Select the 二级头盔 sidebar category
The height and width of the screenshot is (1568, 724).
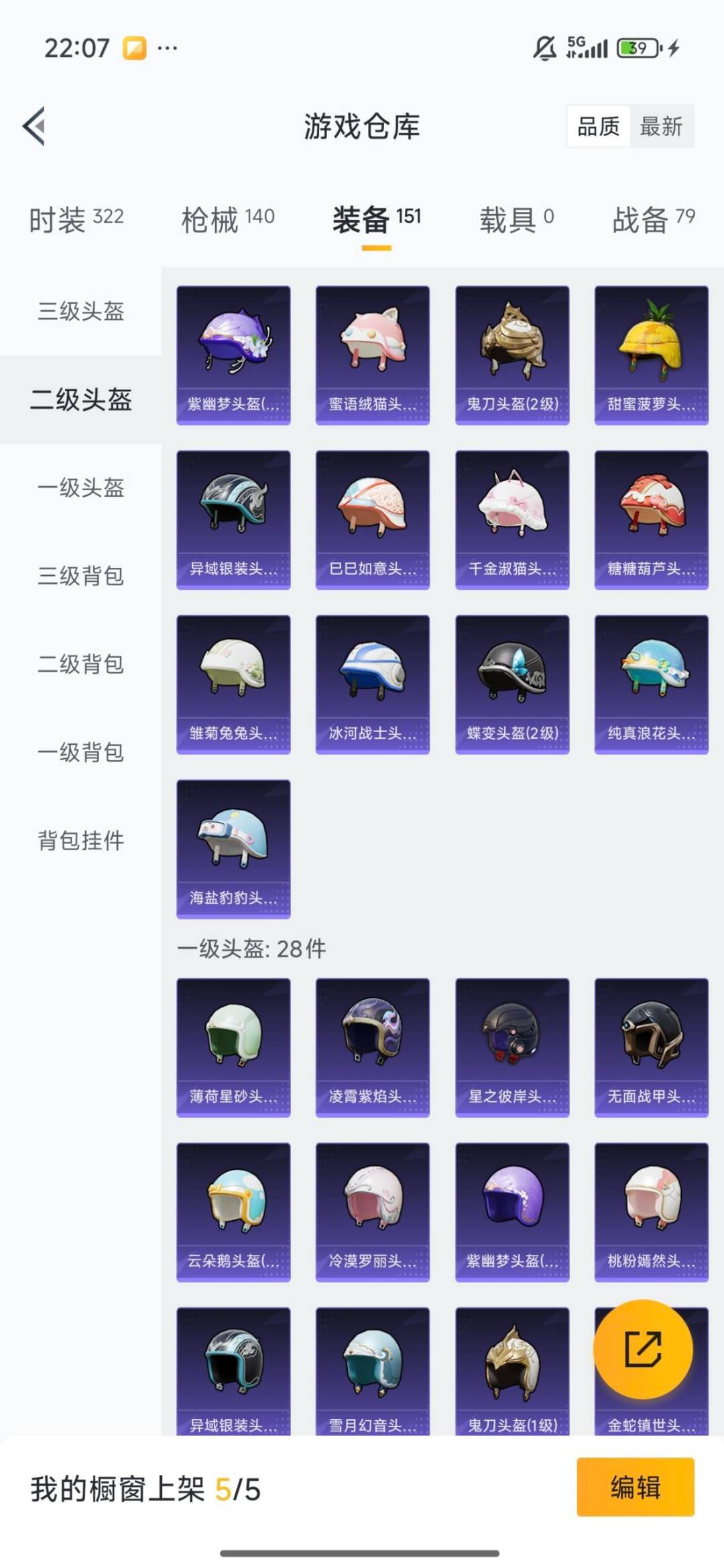79,400
